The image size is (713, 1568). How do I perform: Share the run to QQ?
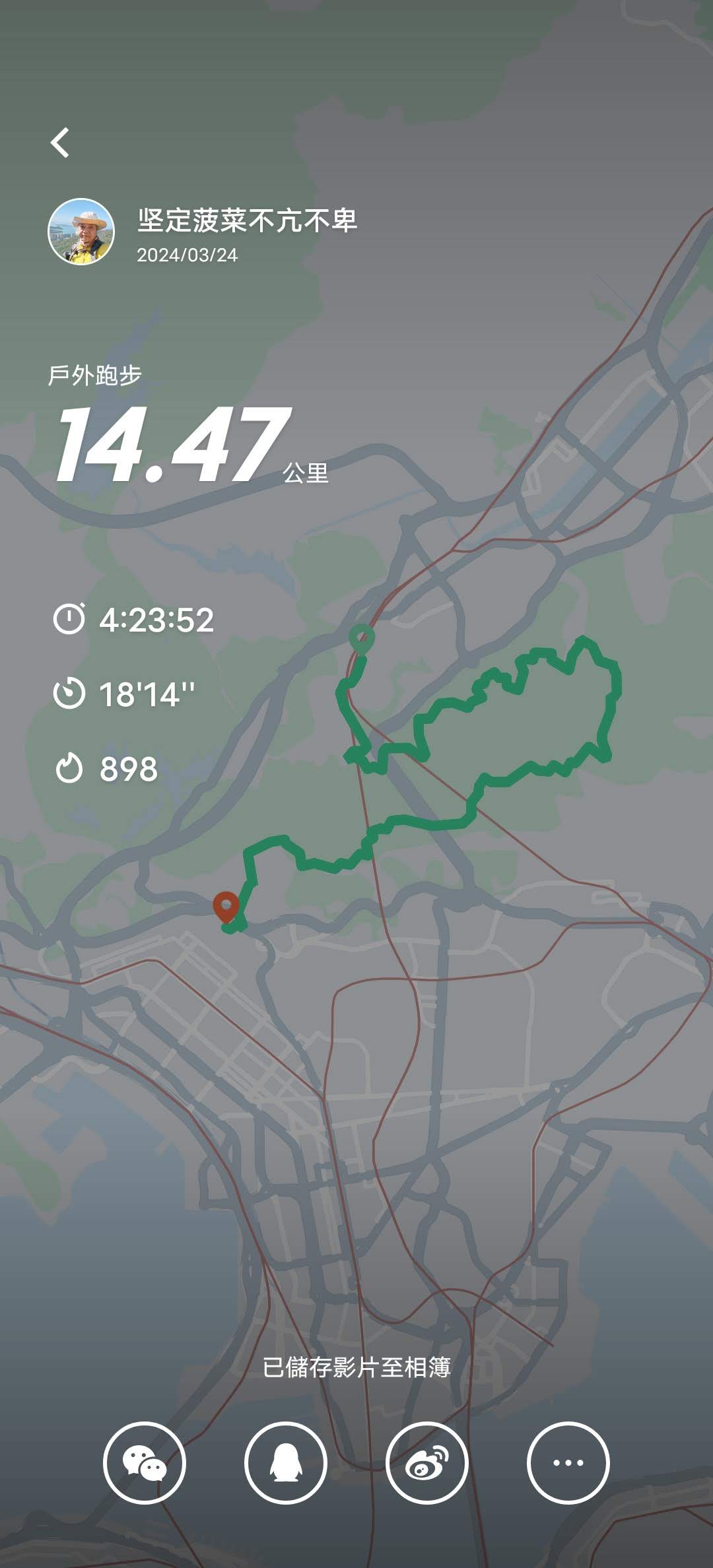point(286,1462)
